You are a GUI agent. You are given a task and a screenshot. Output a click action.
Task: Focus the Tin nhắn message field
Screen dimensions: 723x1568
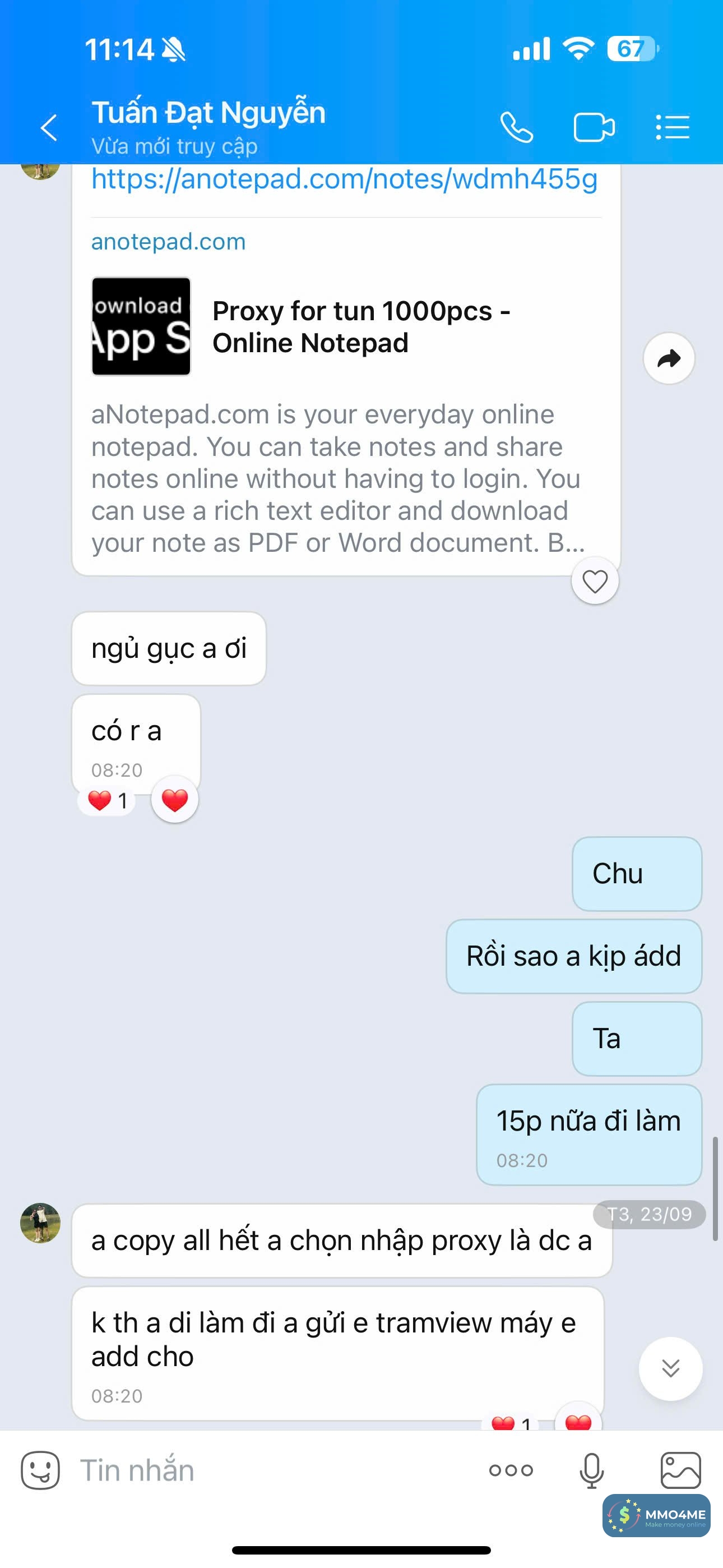pos(274,1470)
